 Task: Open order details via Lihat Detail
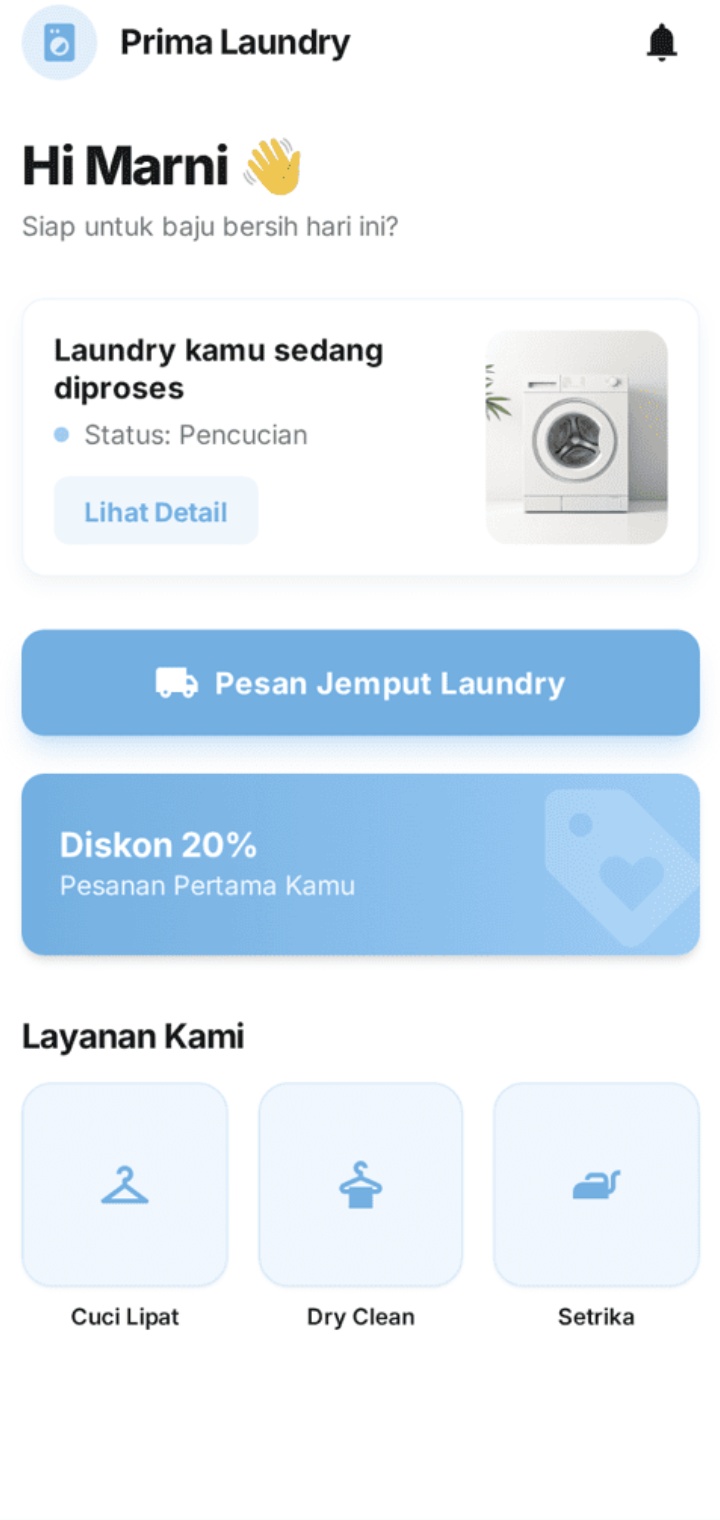click(155, 511)
